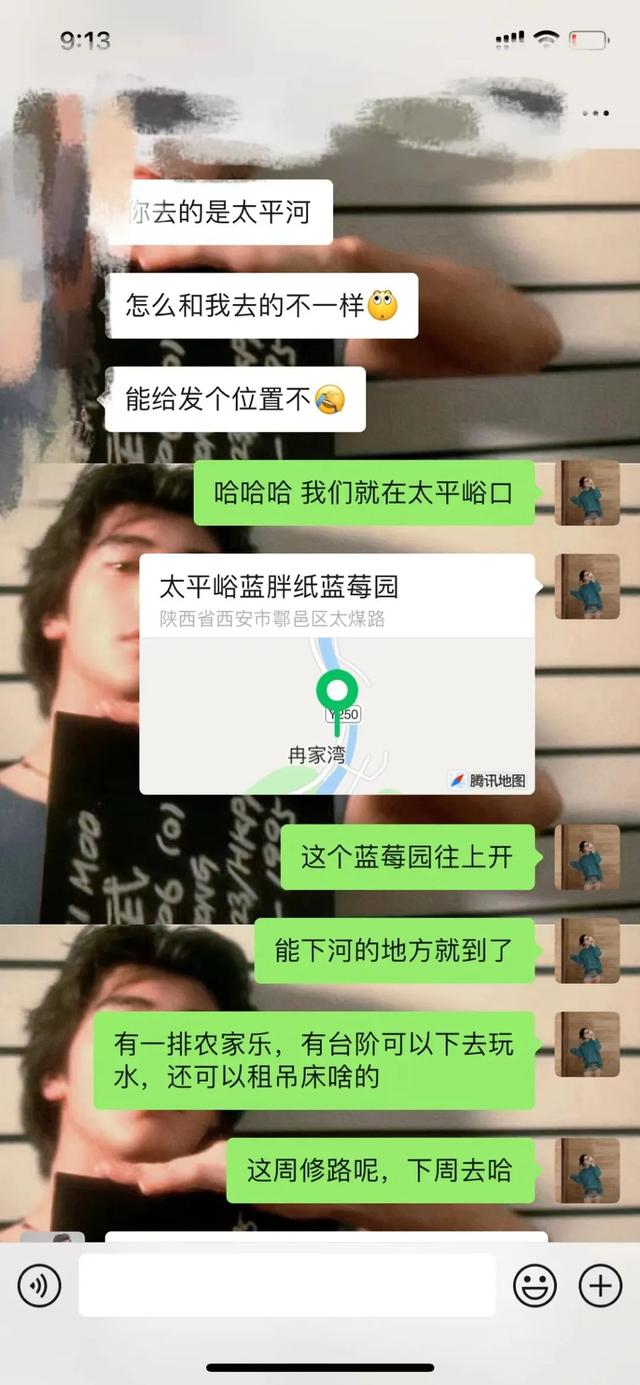Open the chat options three-dot menu
The width and height of the screenshot is (640, 1385).
tap(595, 114)
